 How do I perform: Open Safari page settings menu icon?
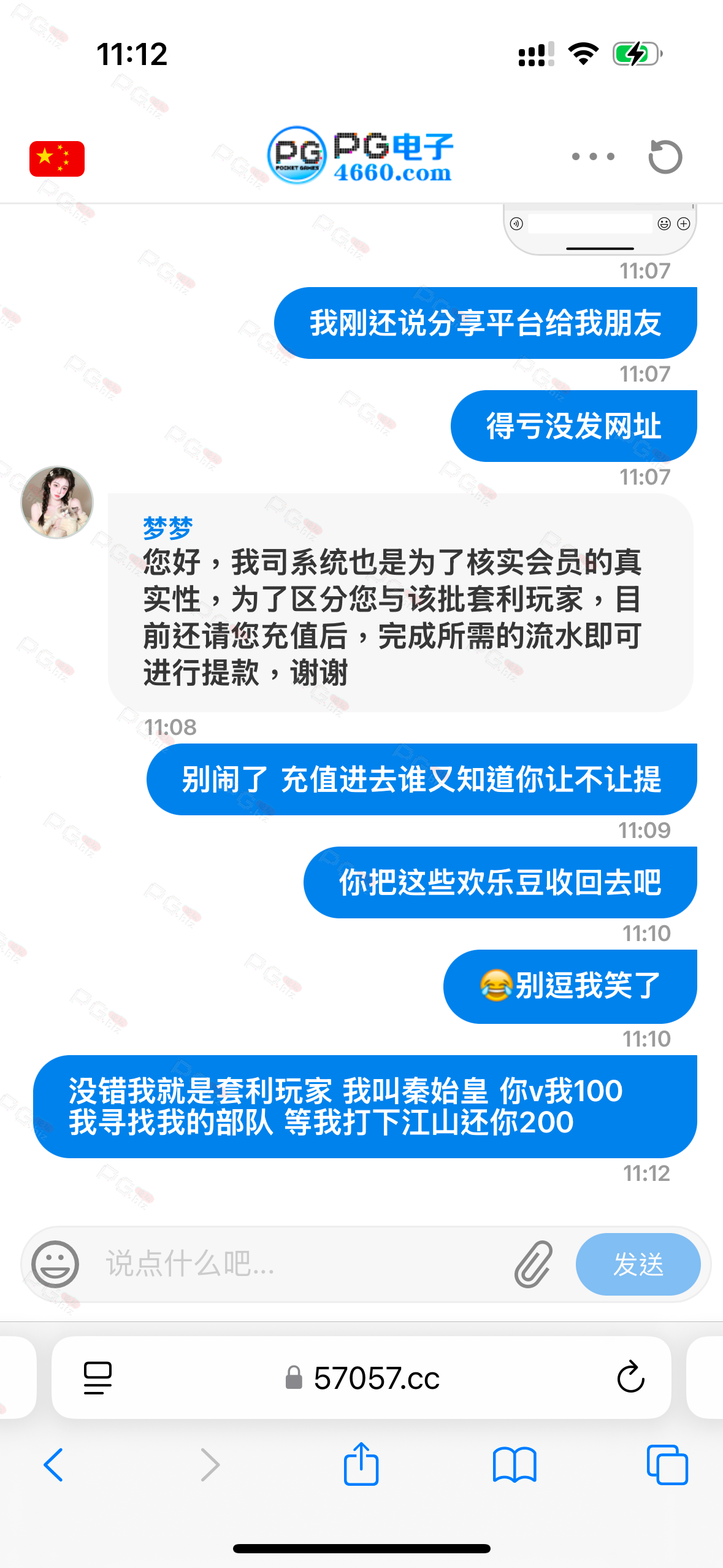tap(98, 1378)
